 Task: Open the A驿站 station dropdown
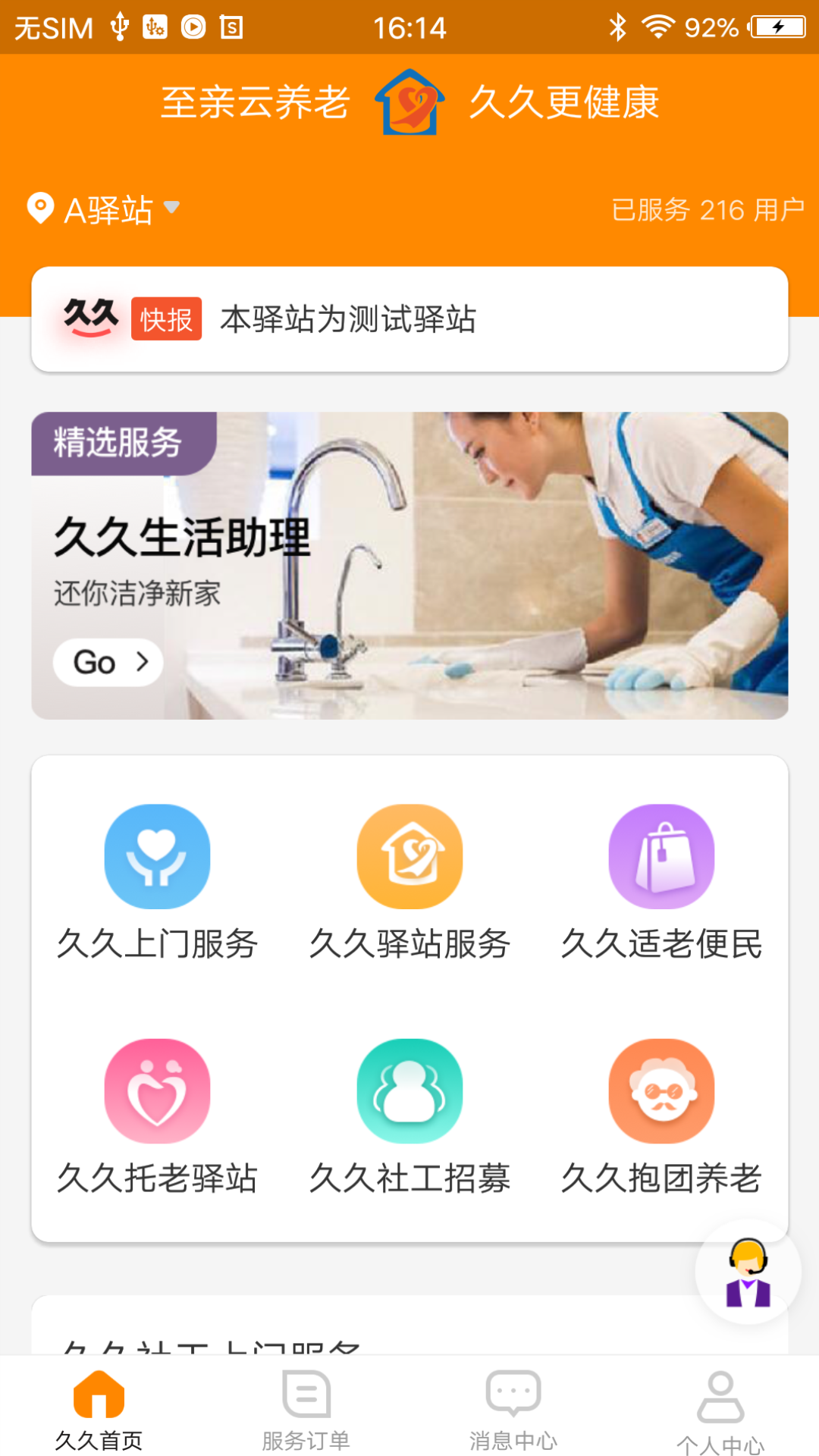point(104,209)
